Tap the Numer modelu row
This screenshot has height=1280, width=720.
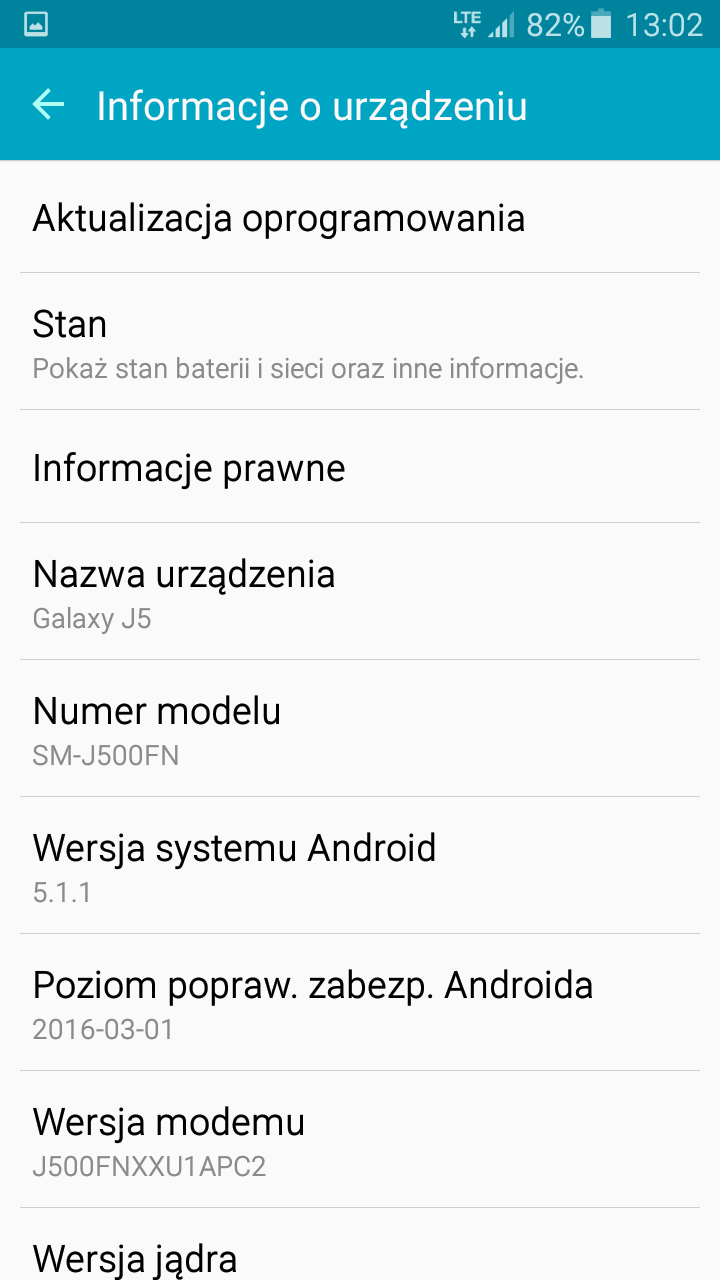coord(360,728)
